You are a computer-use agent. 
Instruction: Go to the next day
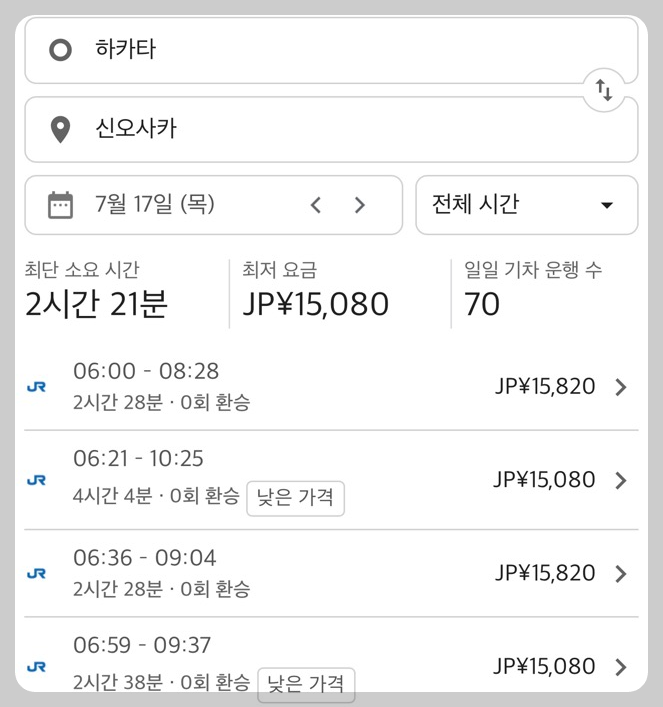coord(360,205)
